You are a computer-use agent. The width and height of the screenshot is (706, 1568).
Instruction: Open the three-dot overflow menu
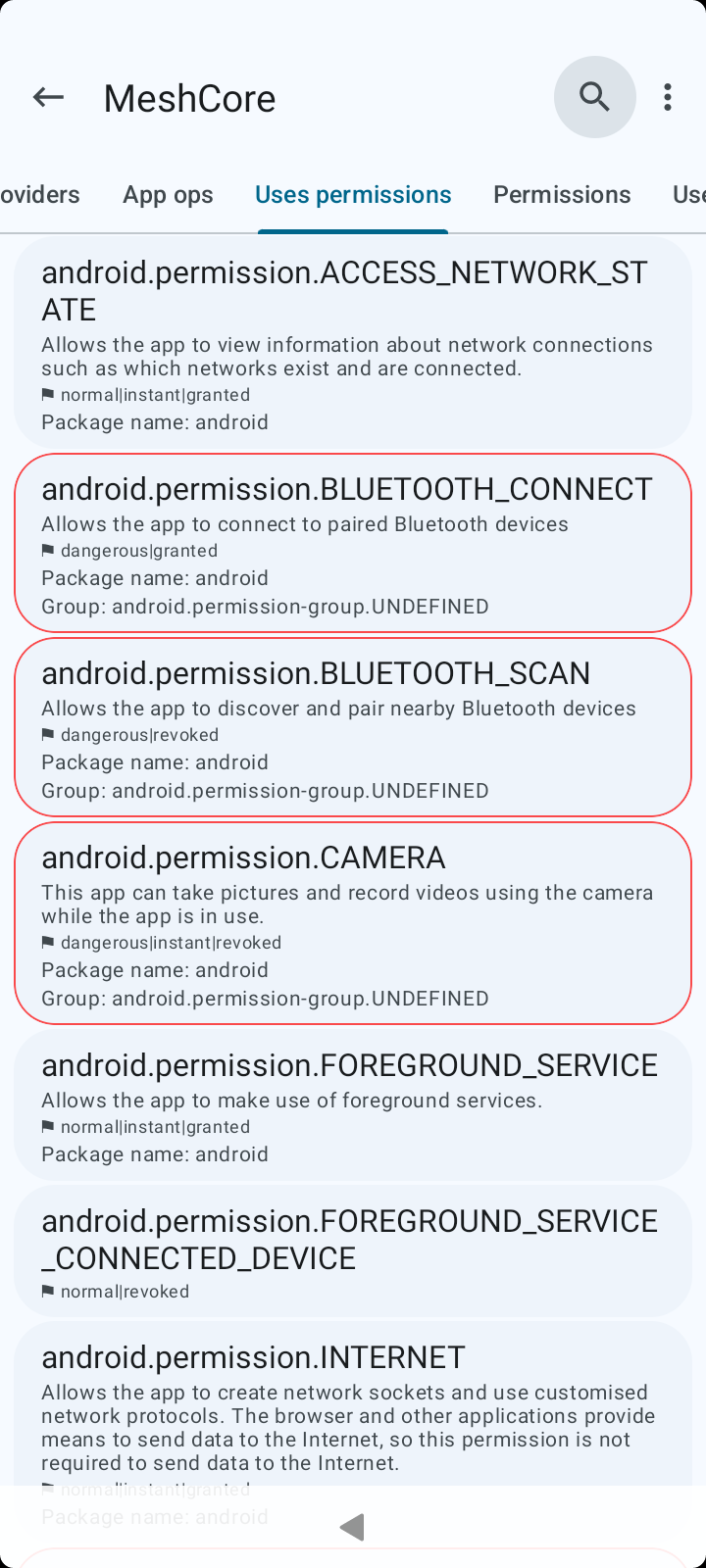pyautogui.click(x=668, y=97)
